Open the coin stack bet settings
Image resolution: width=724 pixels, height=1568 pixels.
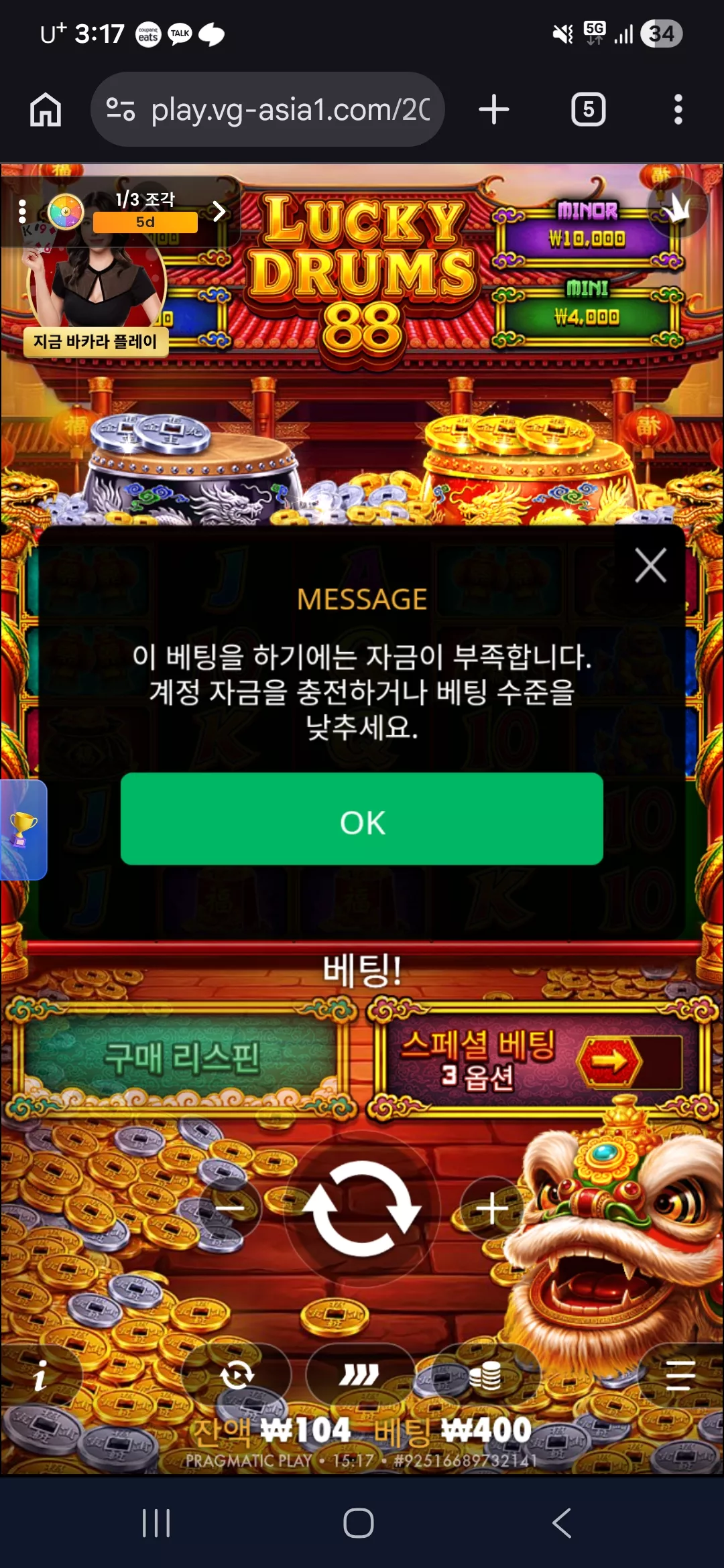485,1375
